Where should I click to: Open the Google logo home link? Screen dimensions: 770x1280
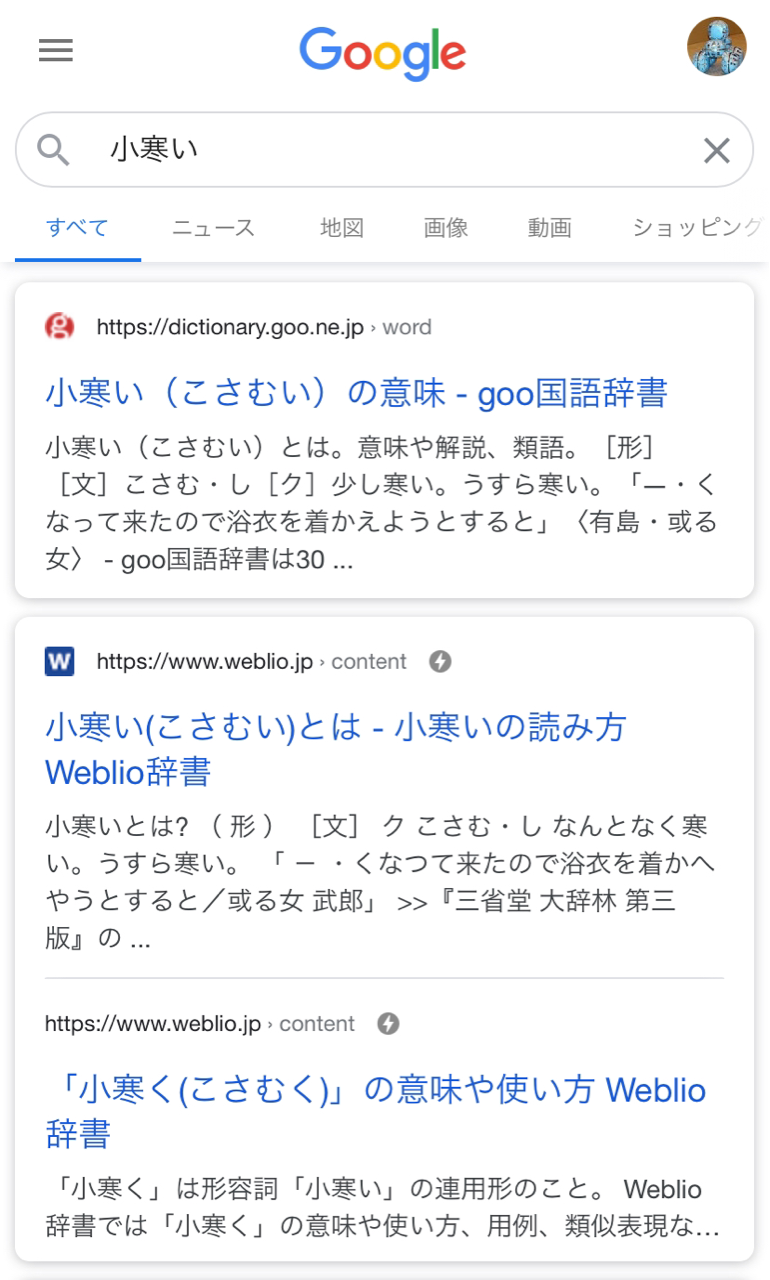click(383, 52)
